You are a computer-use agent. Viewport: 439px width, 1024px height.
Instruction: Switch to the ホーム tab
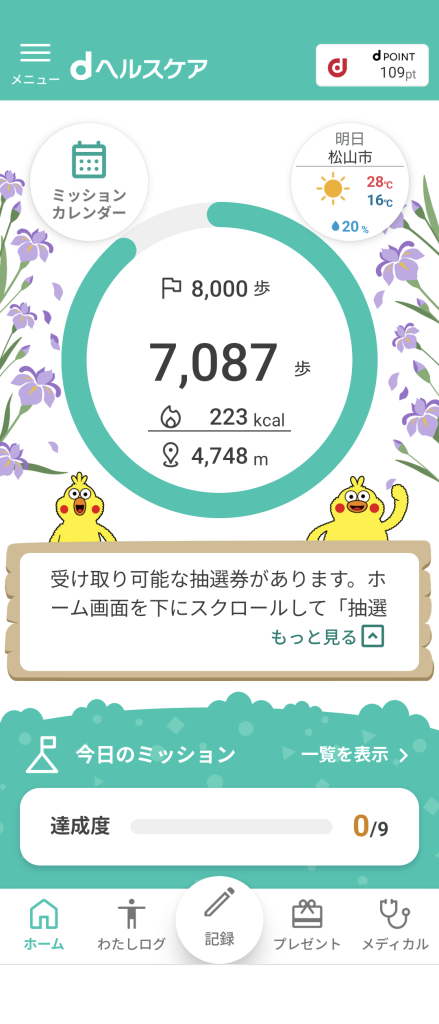coord(44,925)
